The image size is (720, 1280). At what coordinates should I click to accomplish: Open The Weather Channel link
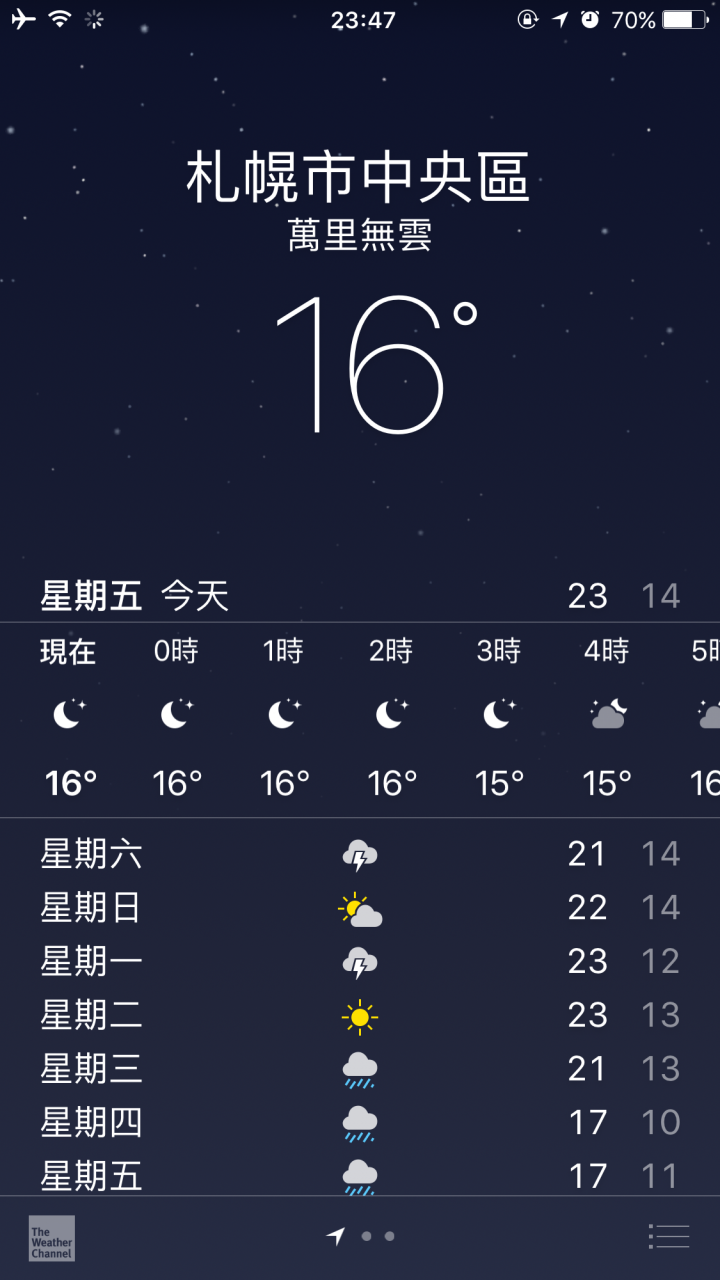51,1238
